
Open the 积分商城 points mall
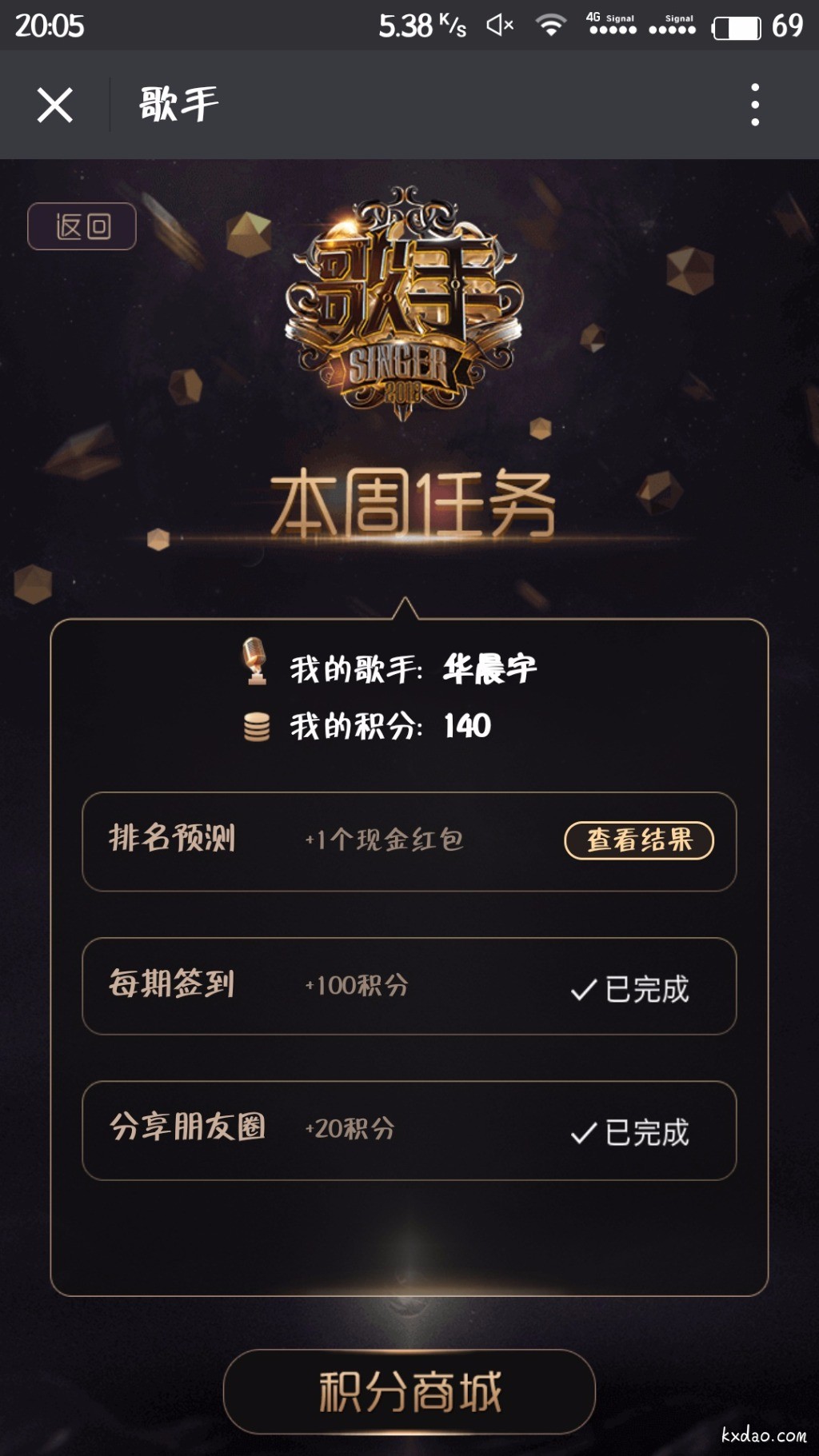[409, 1392]
